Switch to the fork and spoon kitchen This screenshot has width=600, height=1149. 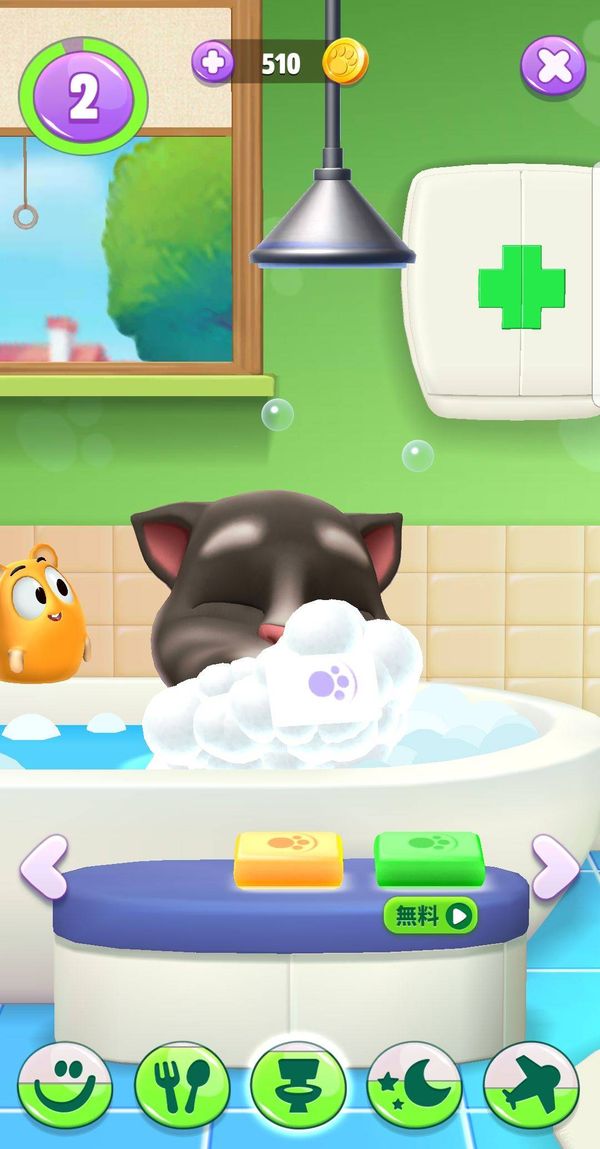182,1085
